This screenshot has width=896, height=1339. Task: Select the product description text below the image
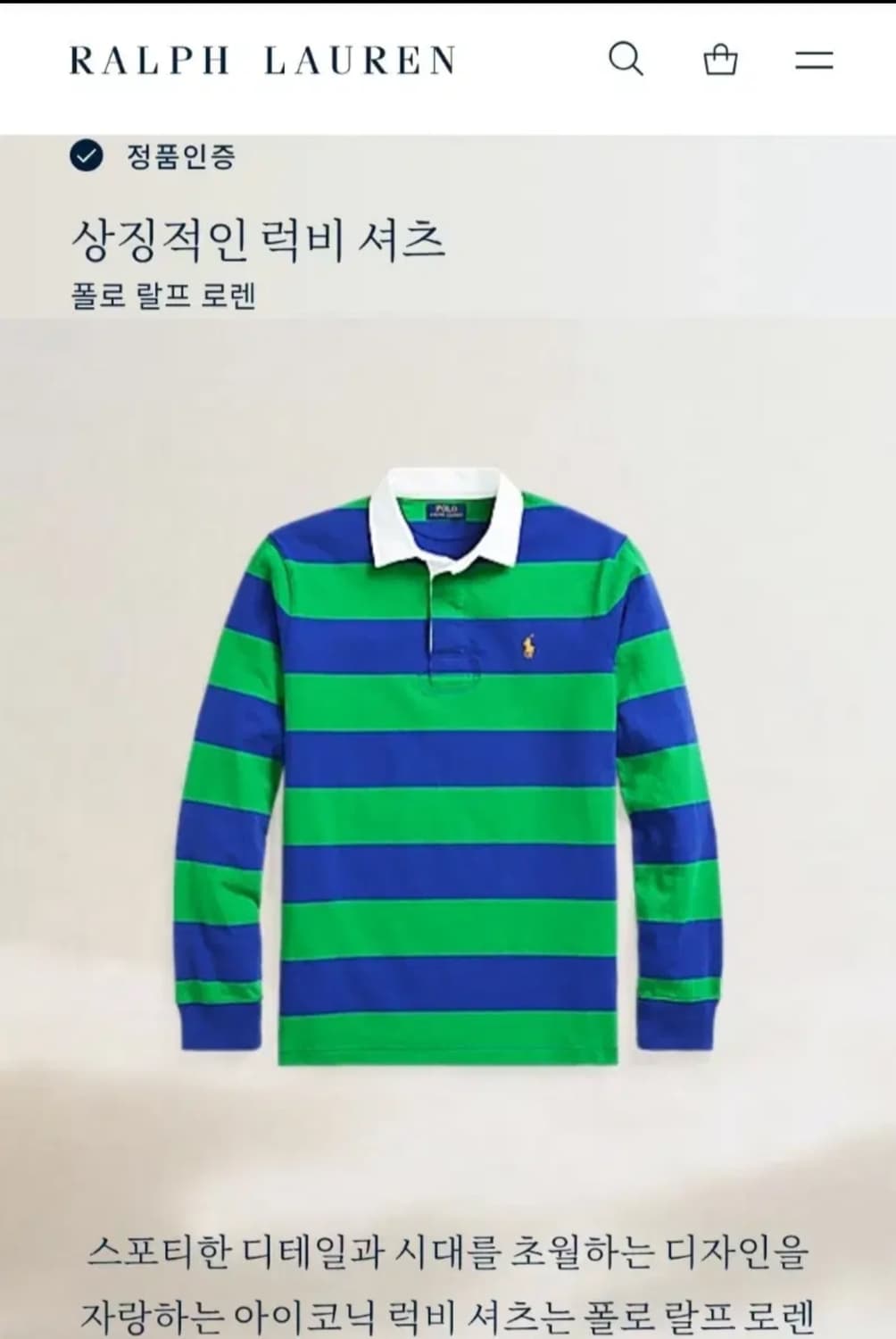(446, 1277)
